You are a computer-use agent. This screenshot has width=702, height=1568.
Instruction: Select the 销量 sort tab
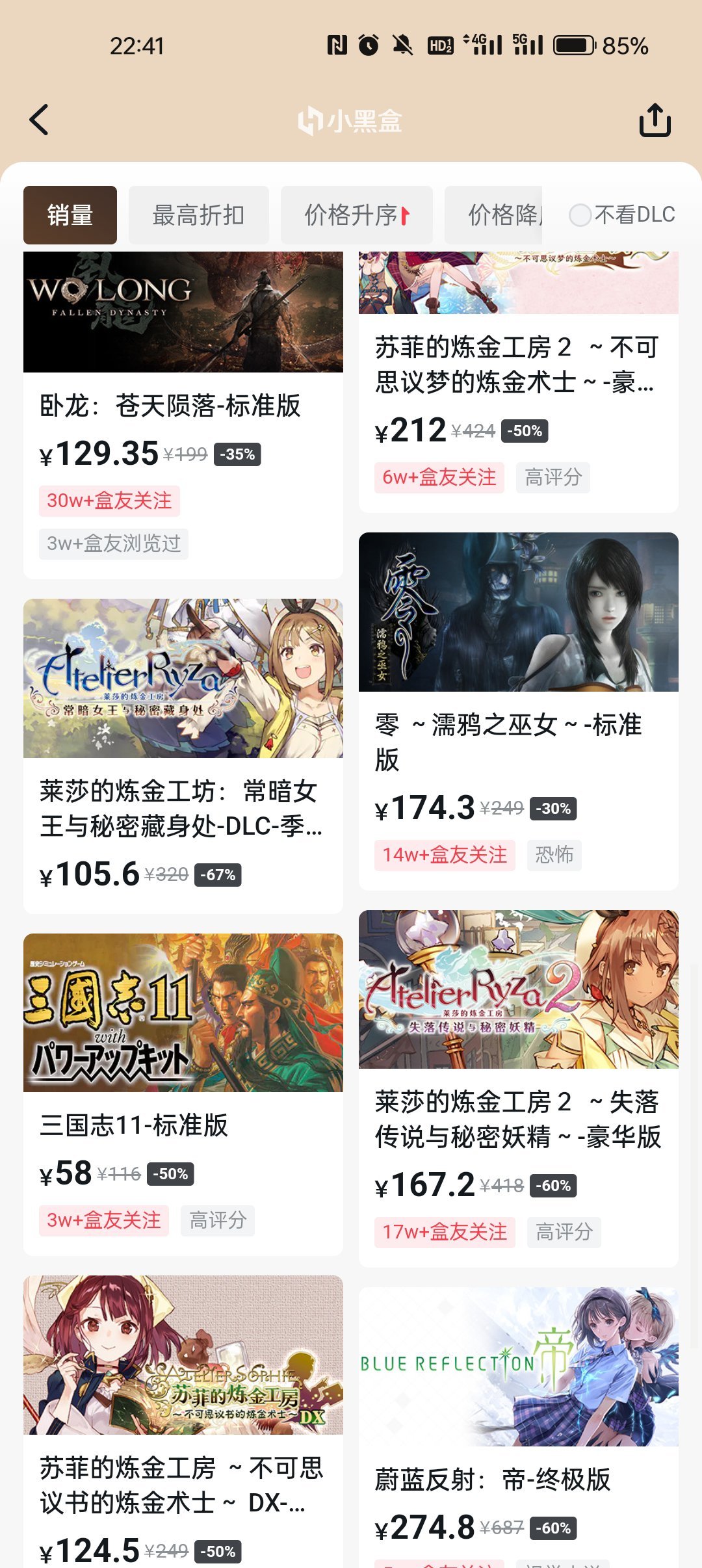(70, 215)
